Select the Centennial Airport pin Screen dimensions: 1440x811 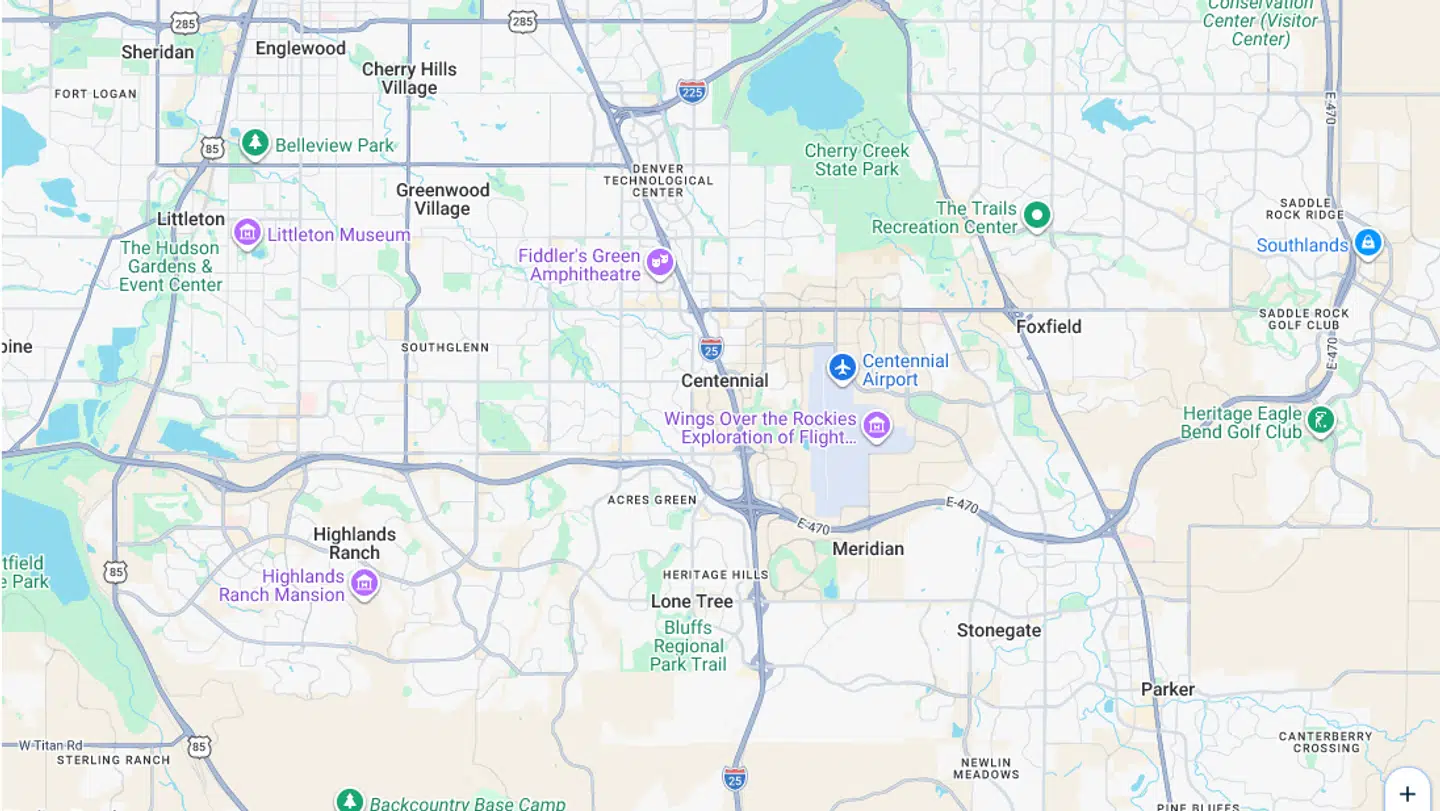pos(842,368)
